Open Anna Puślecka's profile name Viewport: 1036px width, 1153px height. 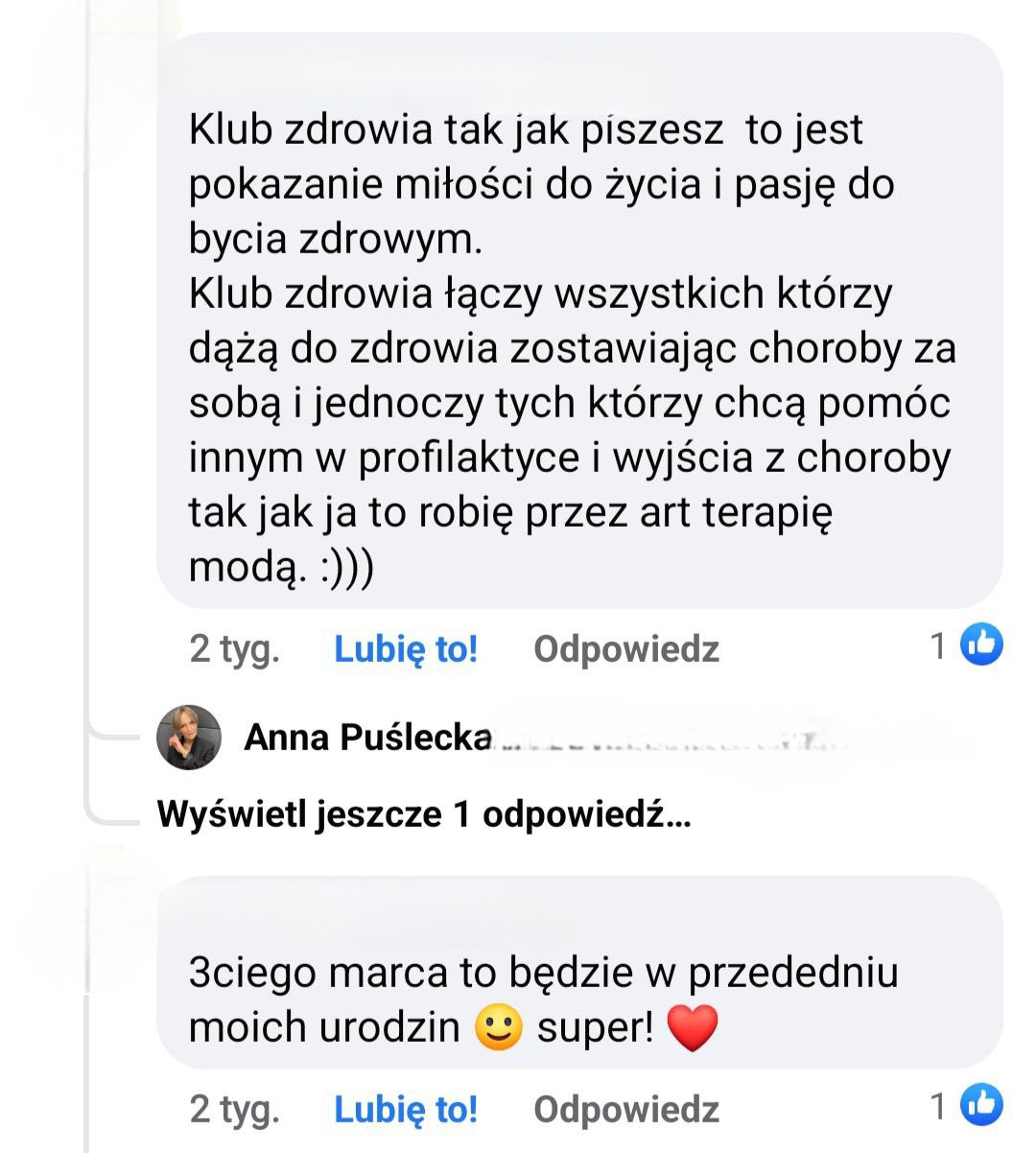(367, 737)
